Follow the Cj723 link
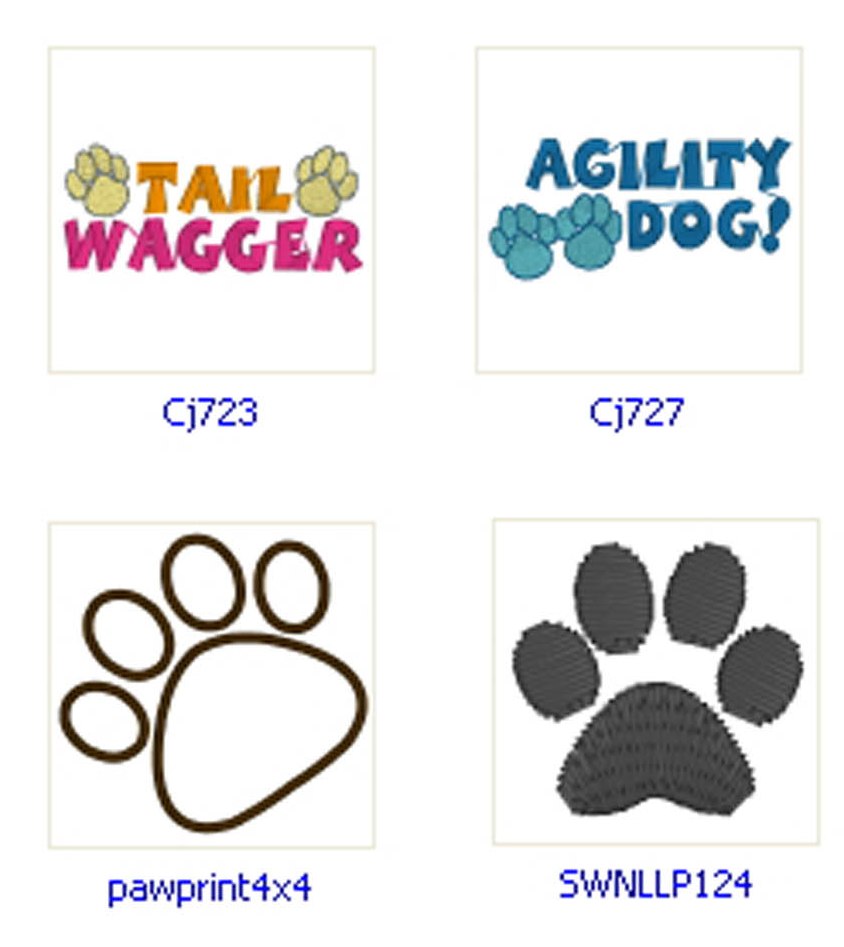 pyautogui.click(x=210, y=412)
